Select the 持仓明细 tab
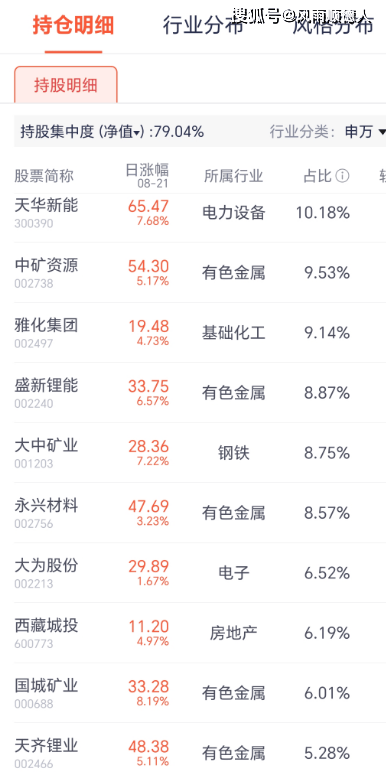386x780 pixels. (74, 25)
